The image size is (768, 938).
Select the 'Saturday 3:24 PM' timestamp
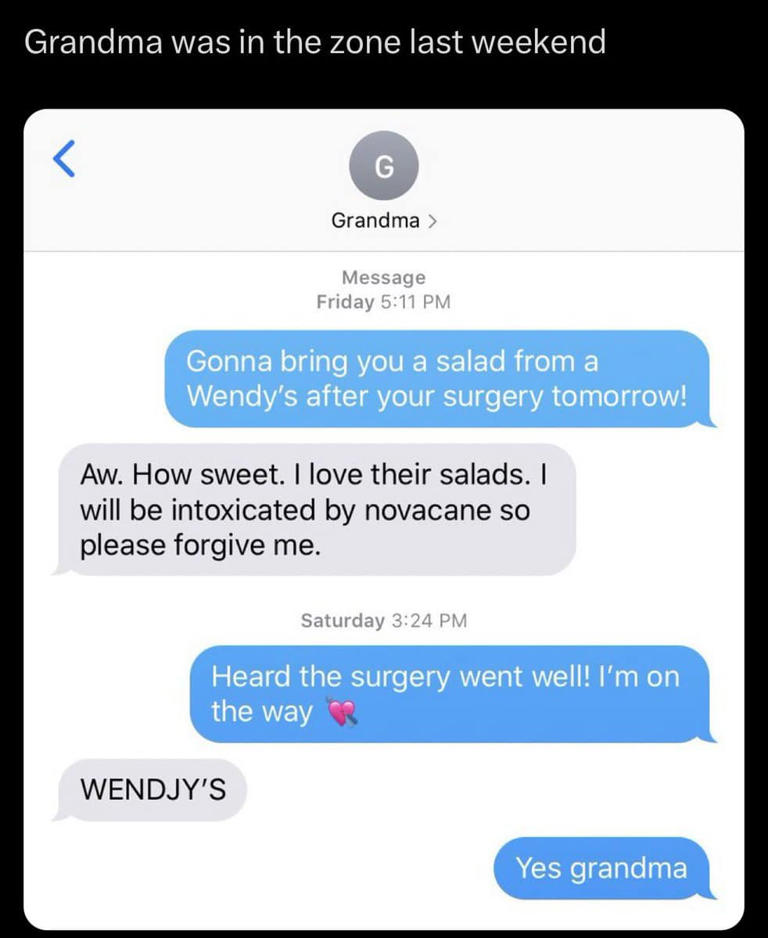coord(383,620)
